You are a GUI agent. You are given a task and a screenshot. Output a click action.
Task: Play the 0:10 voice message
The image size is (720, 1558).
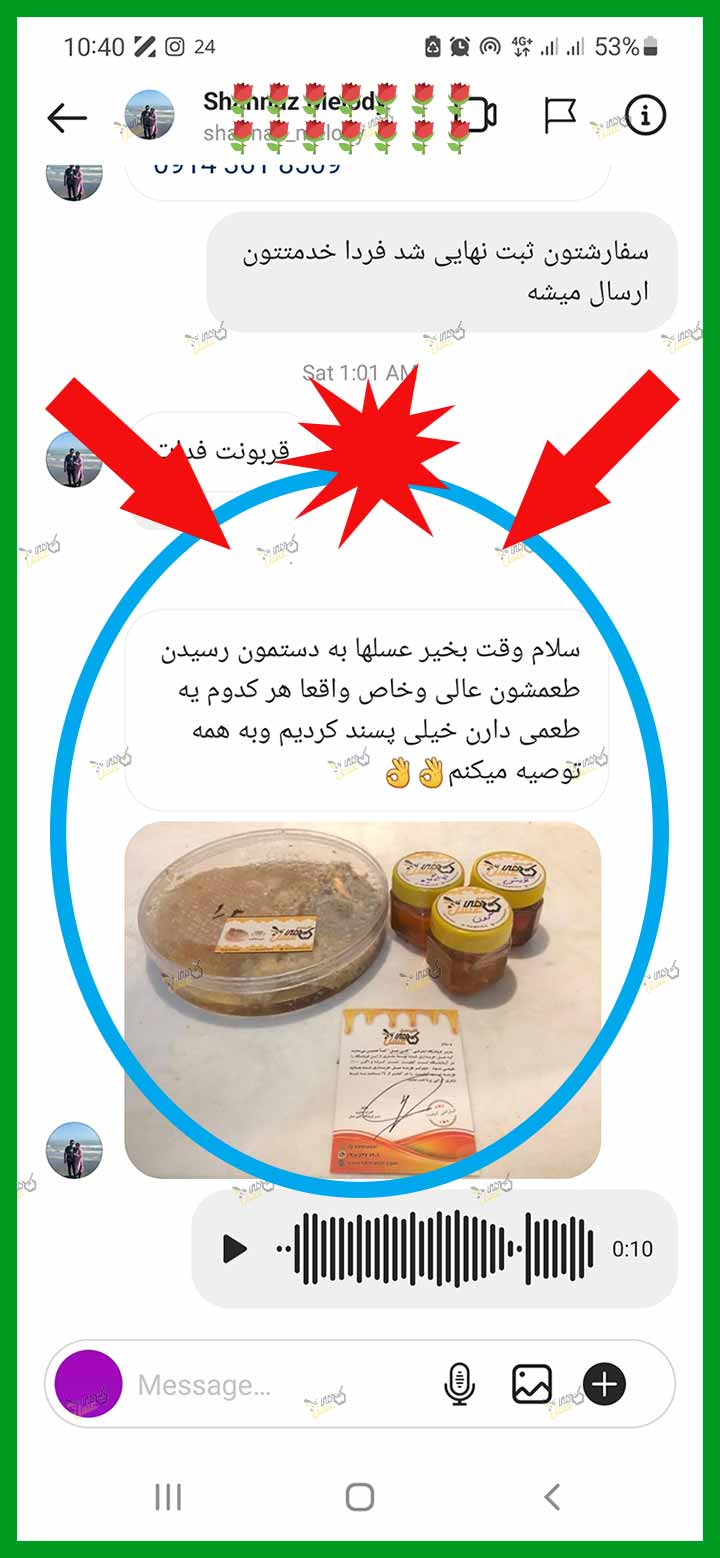[x=234, y=1248]
